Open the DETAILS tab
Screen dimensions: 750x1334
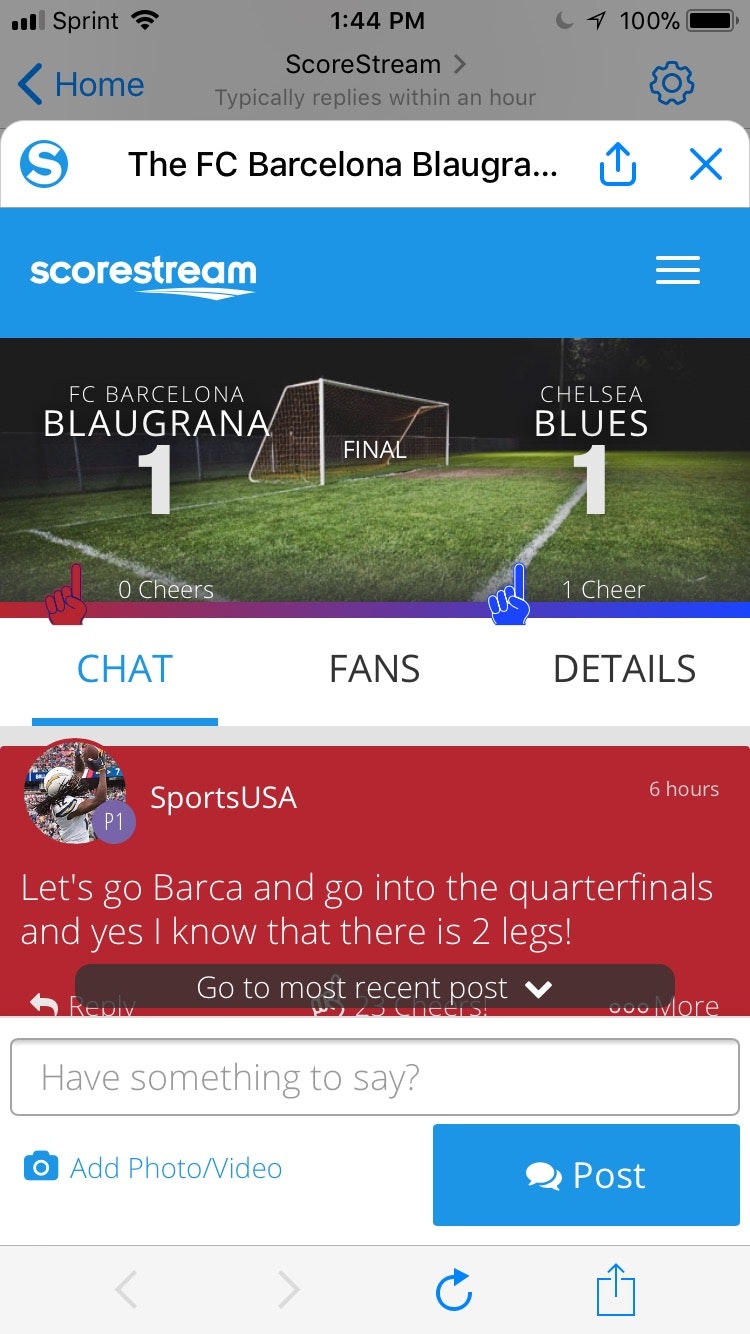pyautogui.click(x=624, y=668)
